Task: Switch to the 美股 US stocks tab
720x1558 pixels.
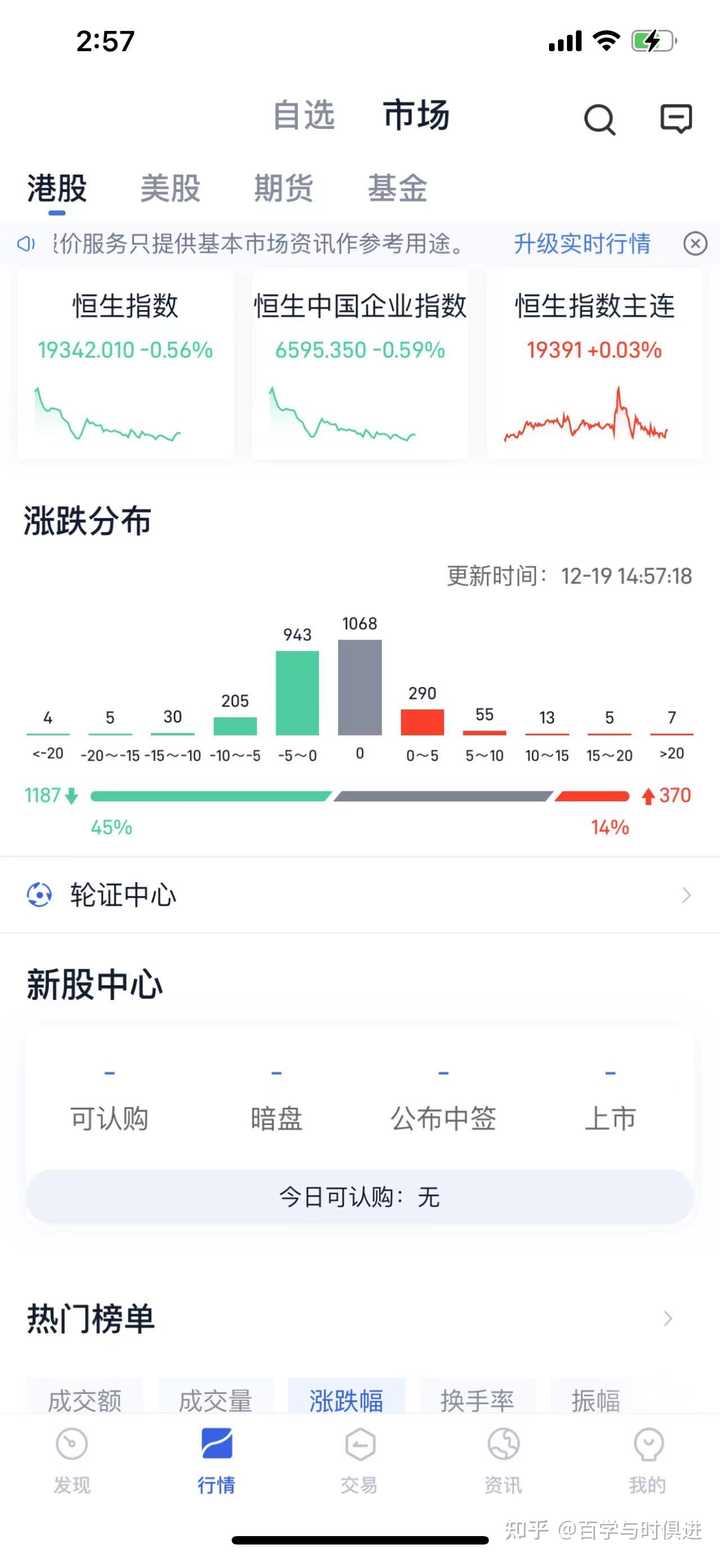Action: tap(170, 188)
